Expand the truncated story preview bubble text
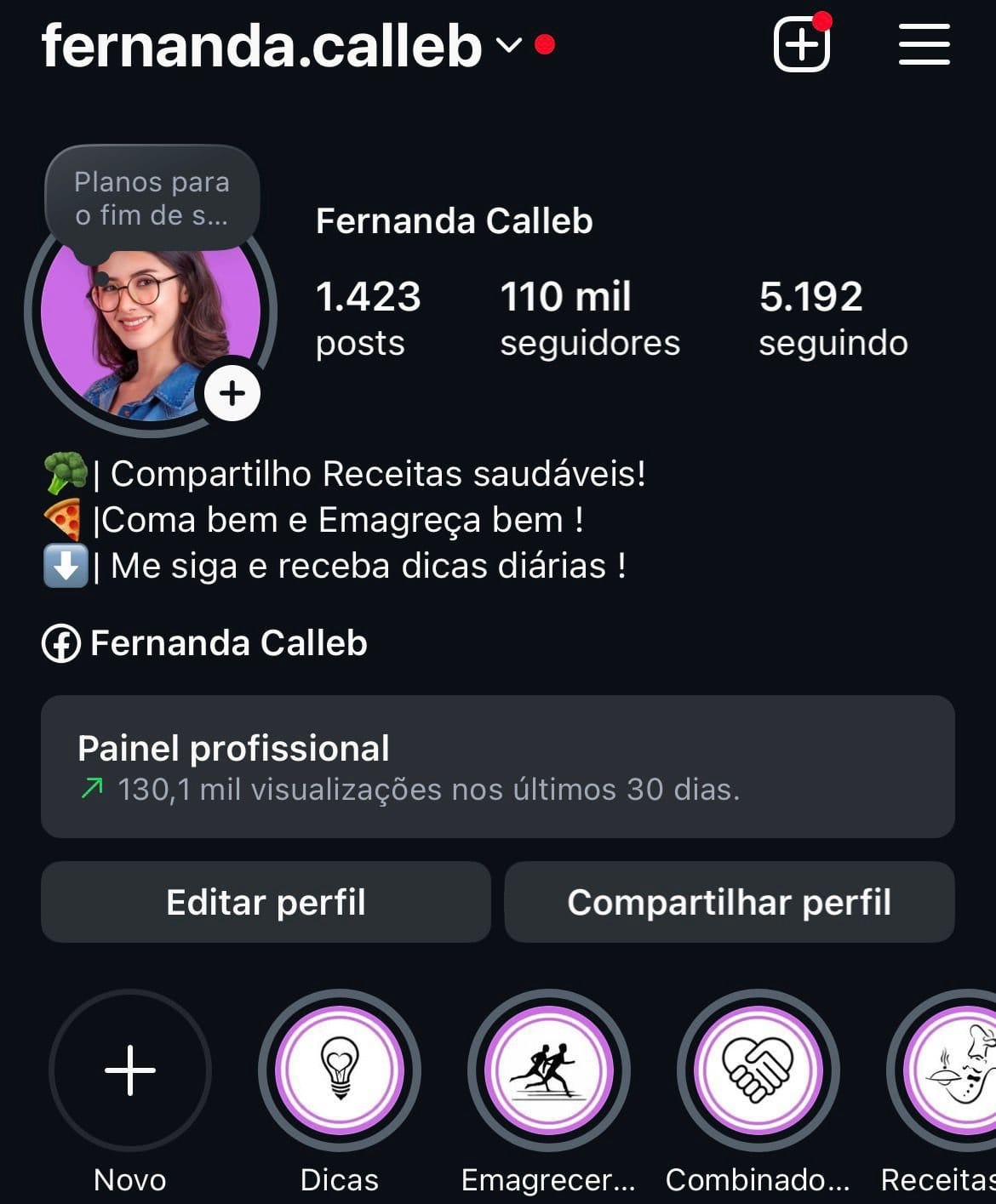Screen dimensions: 996x1204 point(152,197)
